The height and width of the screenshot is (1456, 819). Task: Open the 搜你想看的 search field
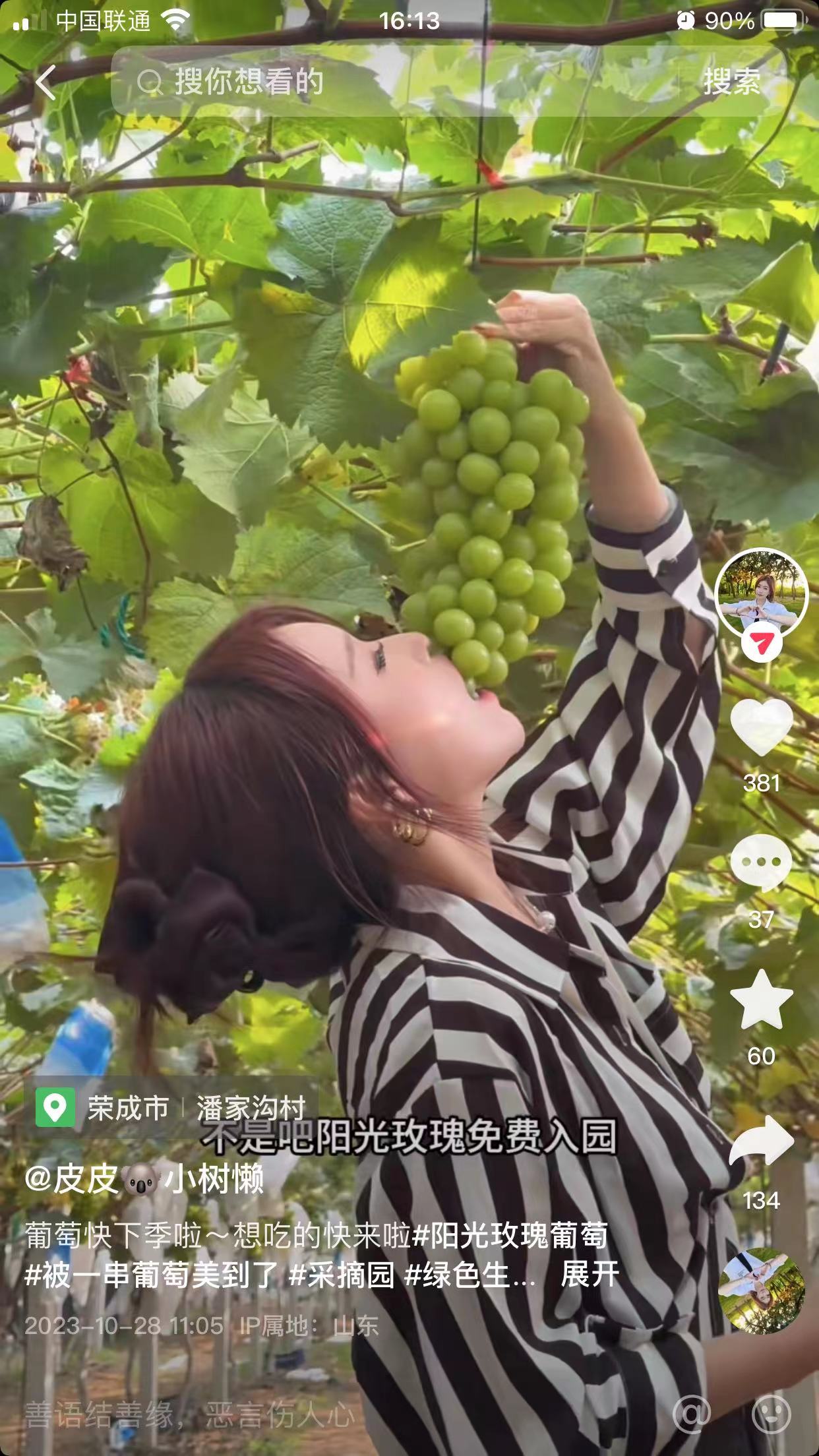[396, 82]
